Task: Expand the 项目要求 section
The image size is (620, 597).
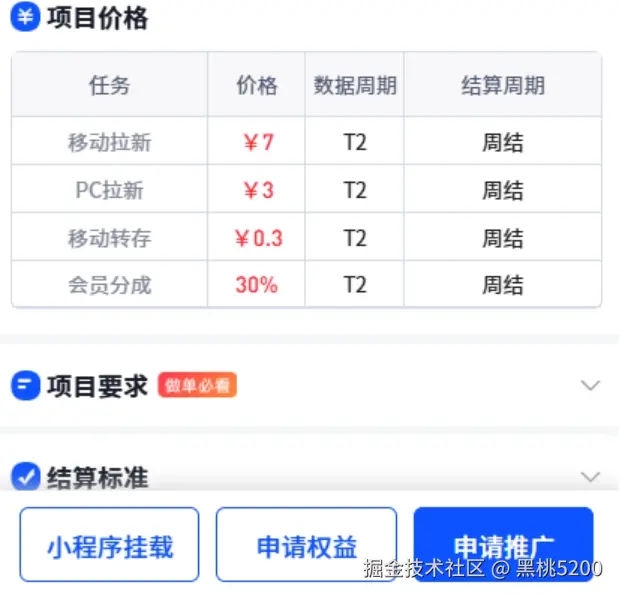Action: point(590,385)
